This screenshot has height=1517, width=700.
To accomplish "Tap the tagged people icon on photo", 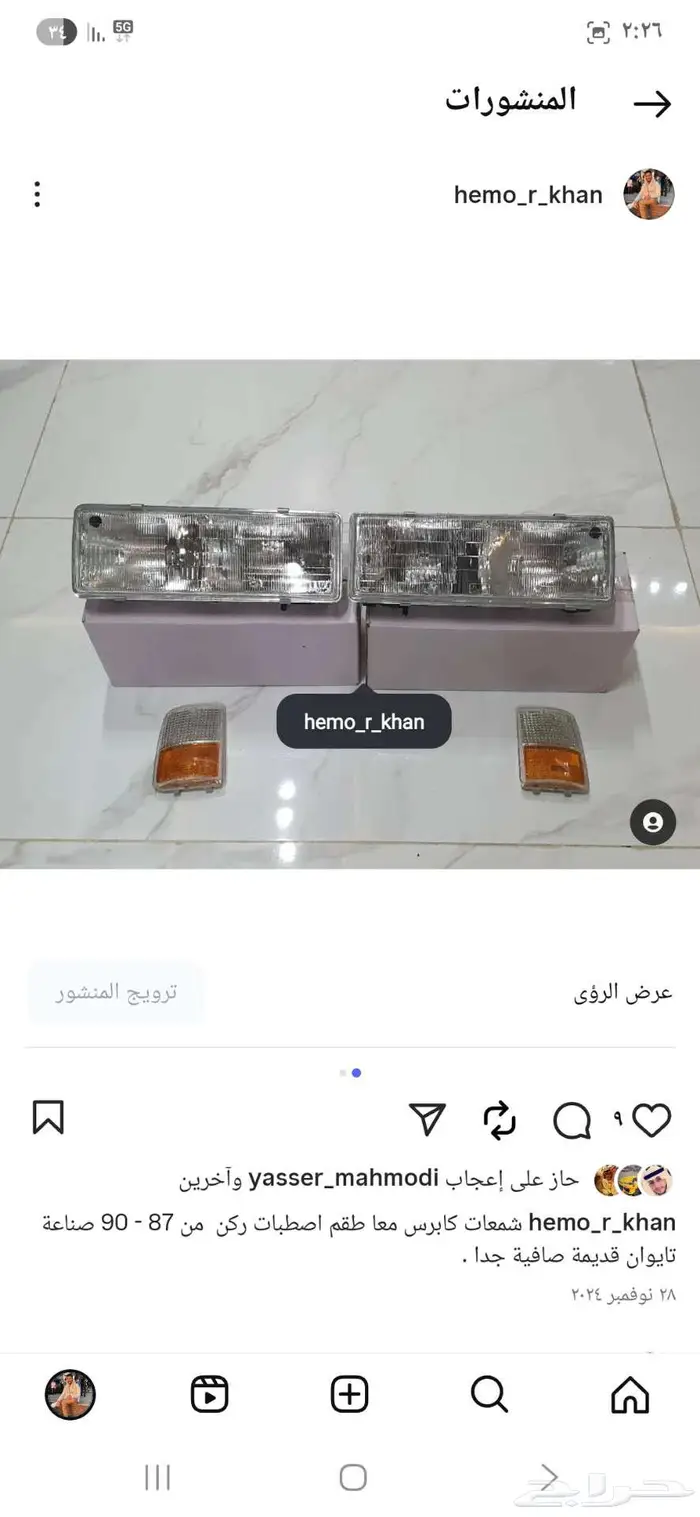I will 653,822.
